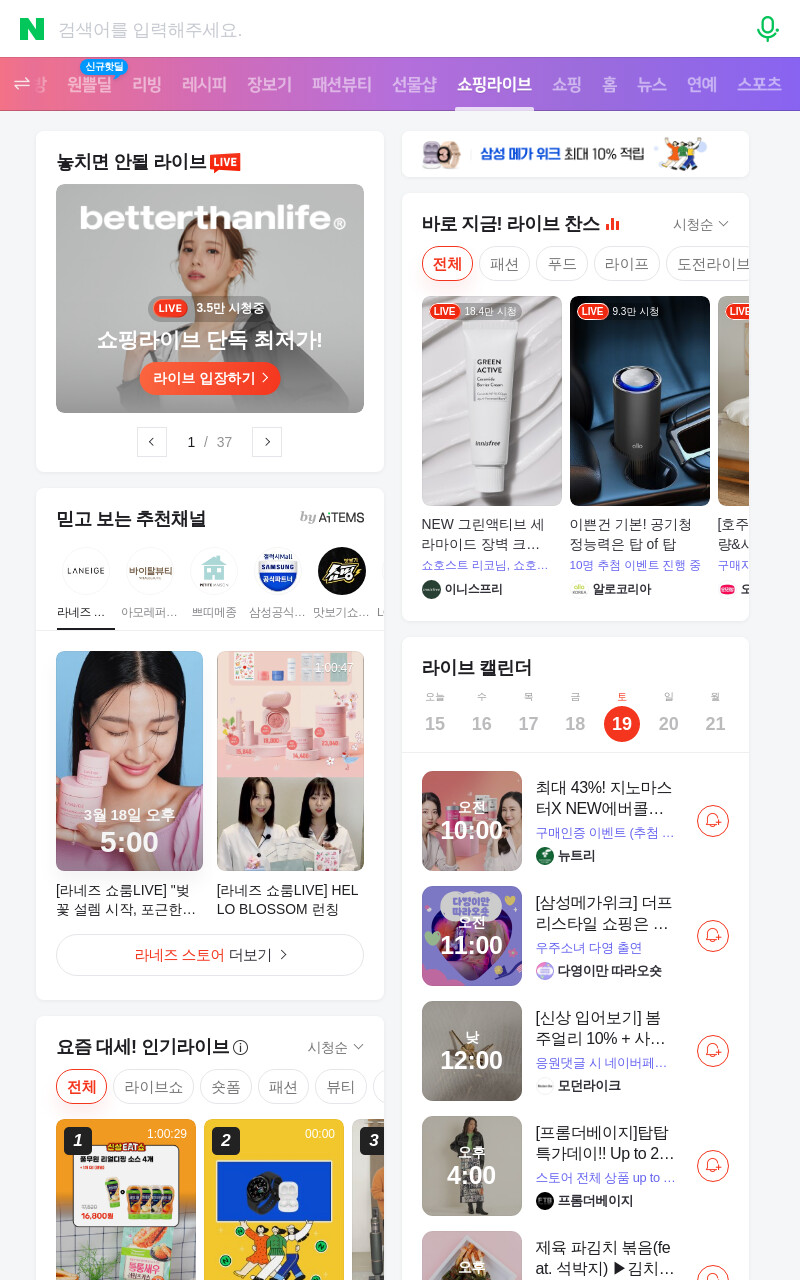Go to next featured live banner
Screen dimensions: 800x1280
[x=267, y=442]
